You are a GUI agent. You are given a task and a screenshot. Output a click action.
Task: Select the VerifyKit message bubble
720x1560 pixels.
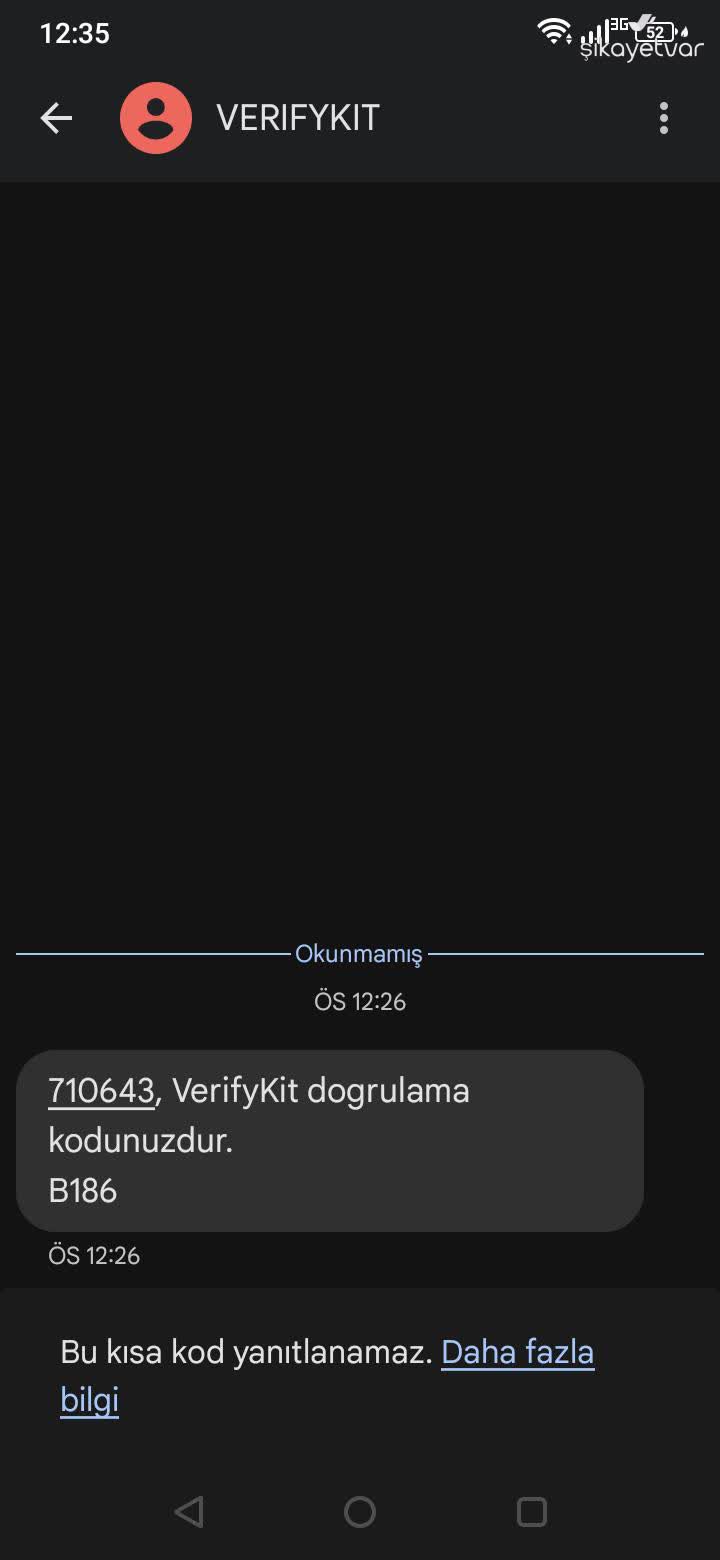[x=330, y=1140]
